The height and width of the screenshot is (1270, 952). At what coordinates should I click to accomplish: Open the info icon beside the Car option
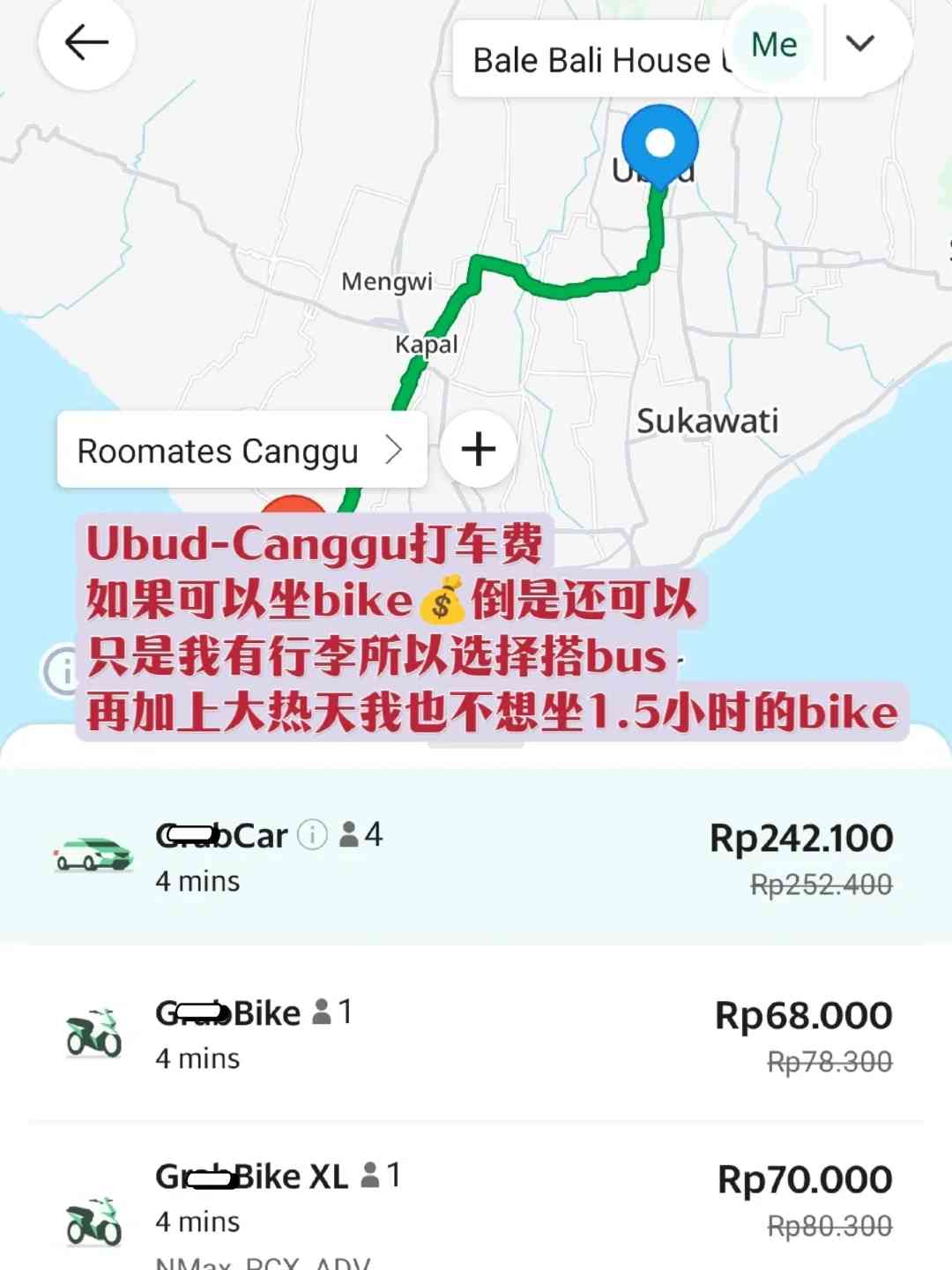point(312,833)
